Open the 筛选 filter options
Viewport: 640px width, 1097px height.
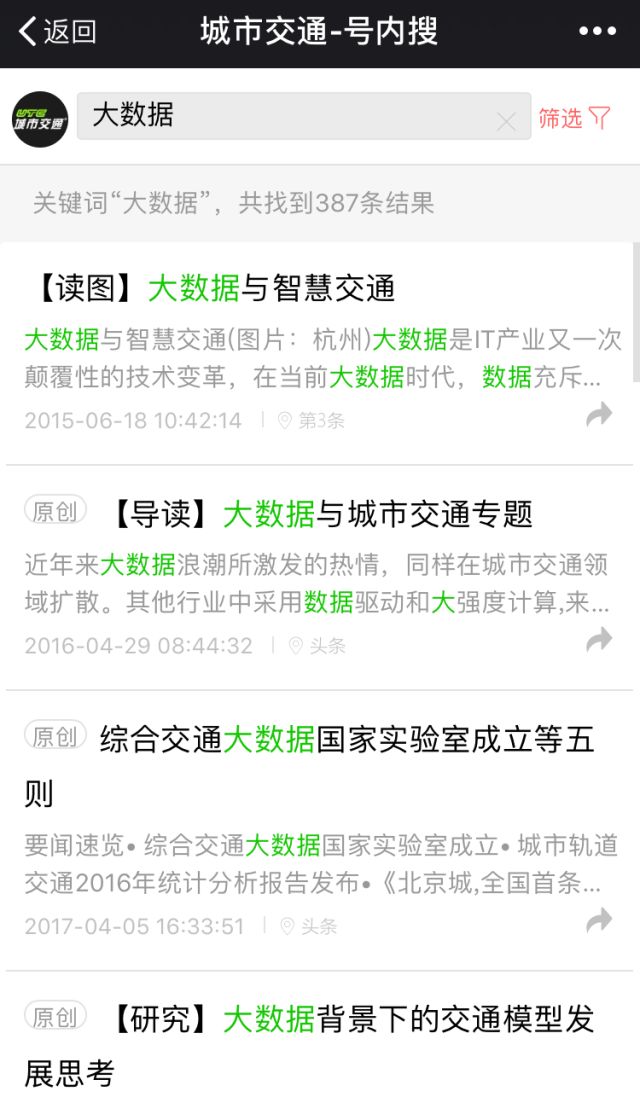(574, 118)
